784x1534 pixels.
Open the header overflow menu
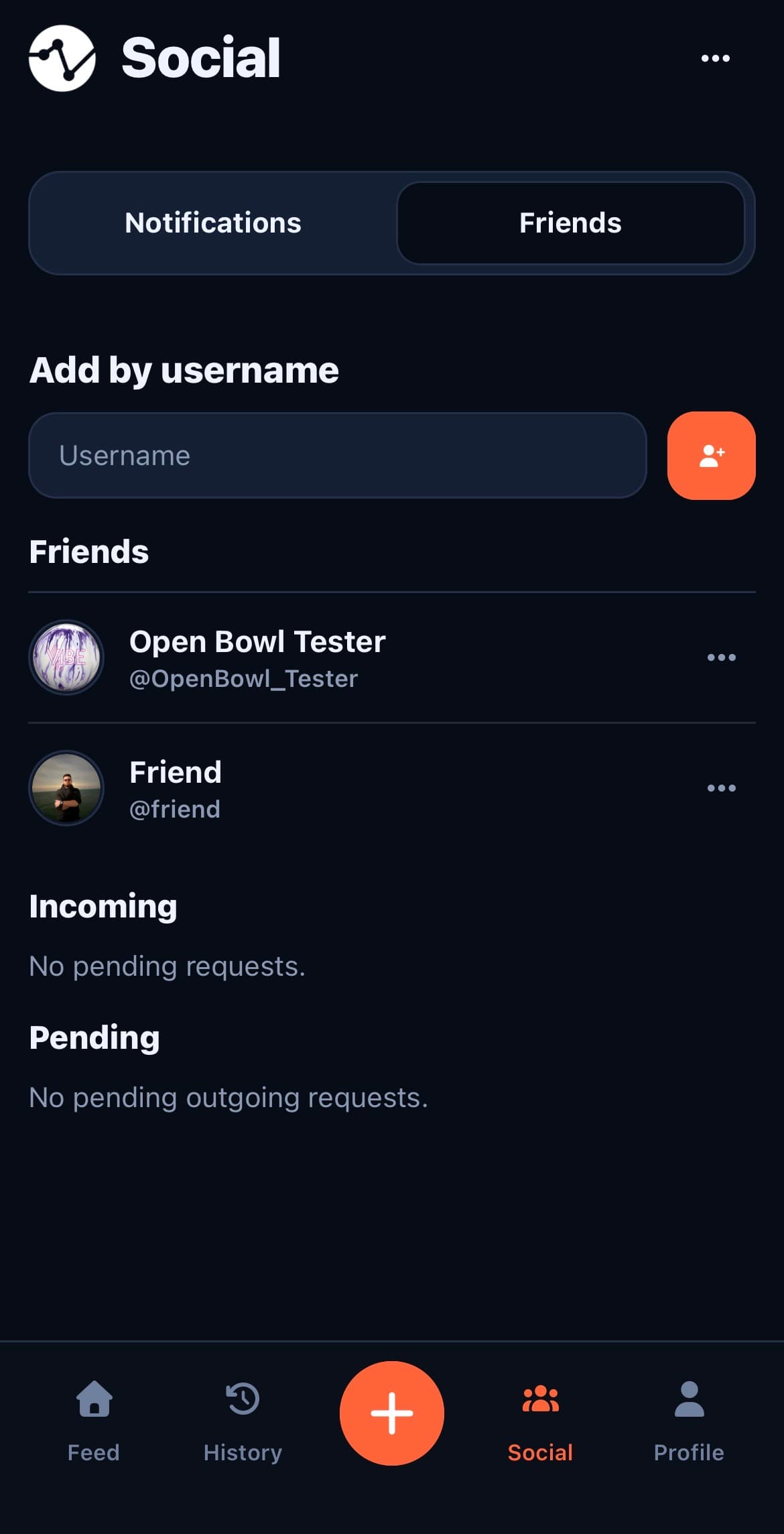[x=716, y=58]
